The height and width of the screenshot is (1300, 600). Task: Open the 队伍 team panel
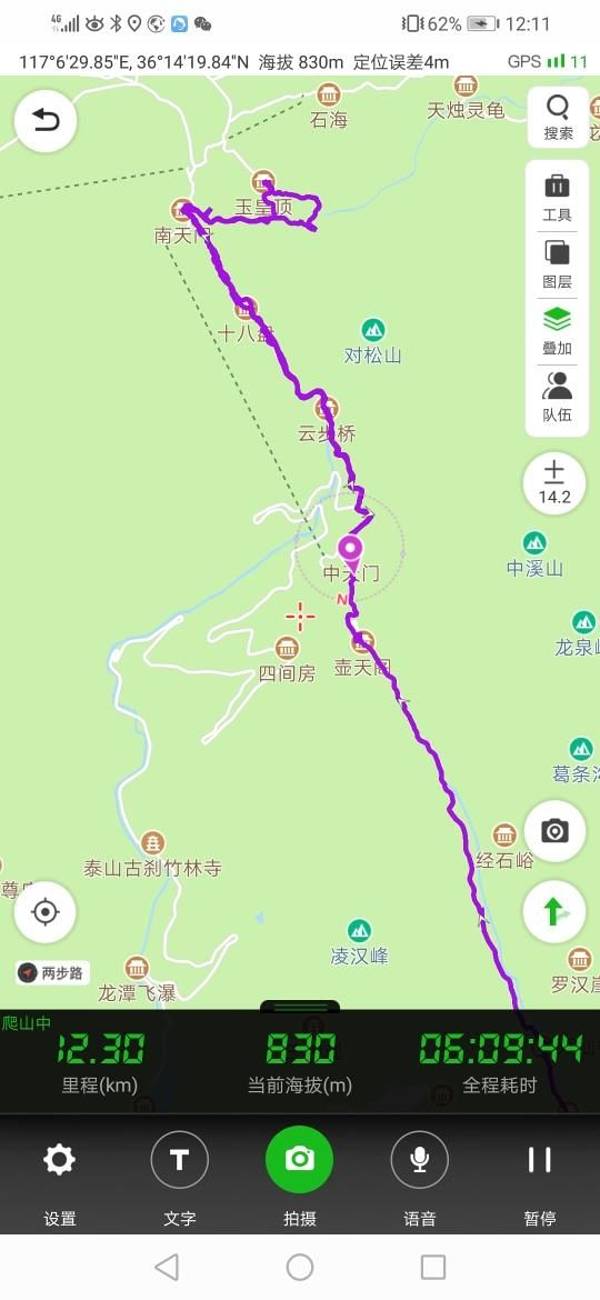557,396
